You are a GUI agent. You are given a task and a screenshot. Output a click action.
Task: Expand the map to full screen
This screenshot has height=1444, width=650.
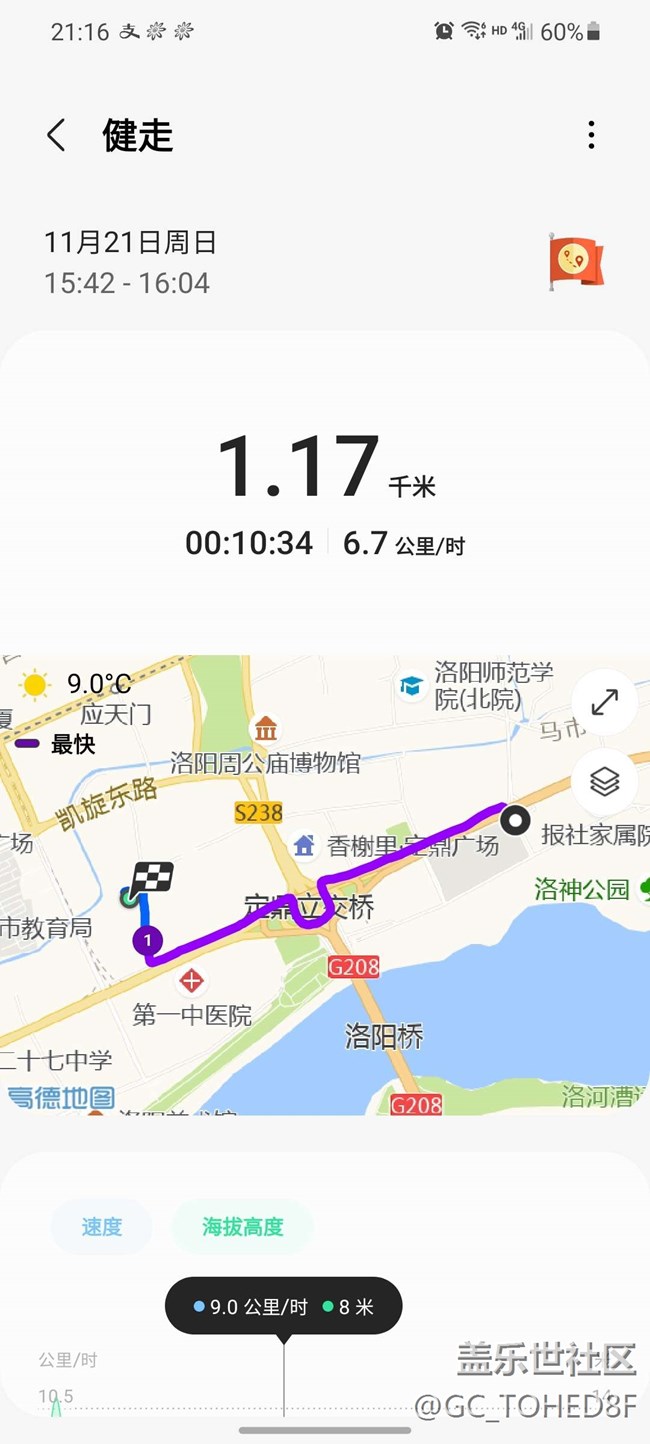click(604, 703)
